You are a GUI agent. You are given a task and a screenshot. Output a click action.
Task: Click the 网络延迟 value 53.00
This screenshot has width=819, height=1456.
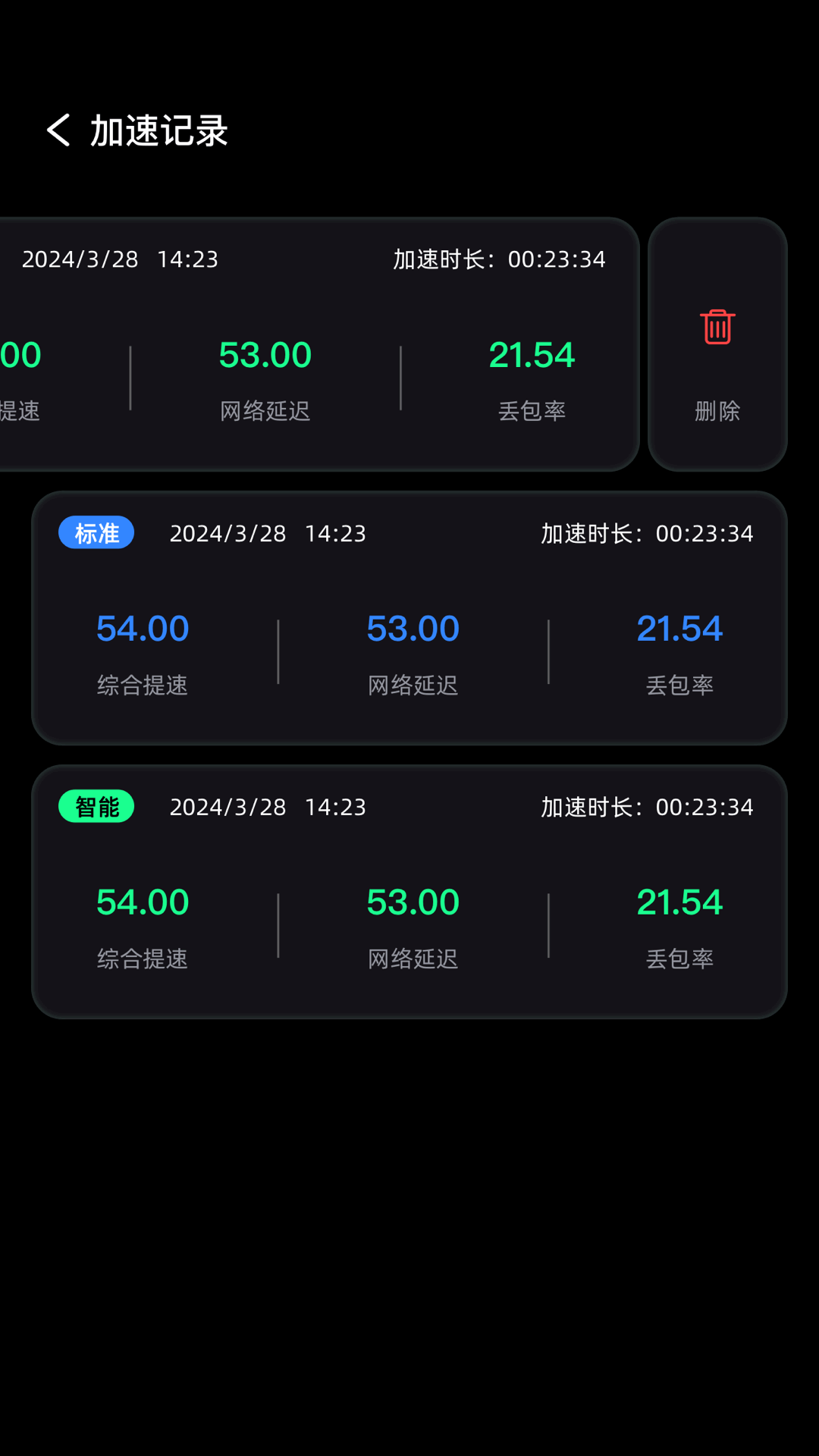pyautogui.click(x=264, y=354)
